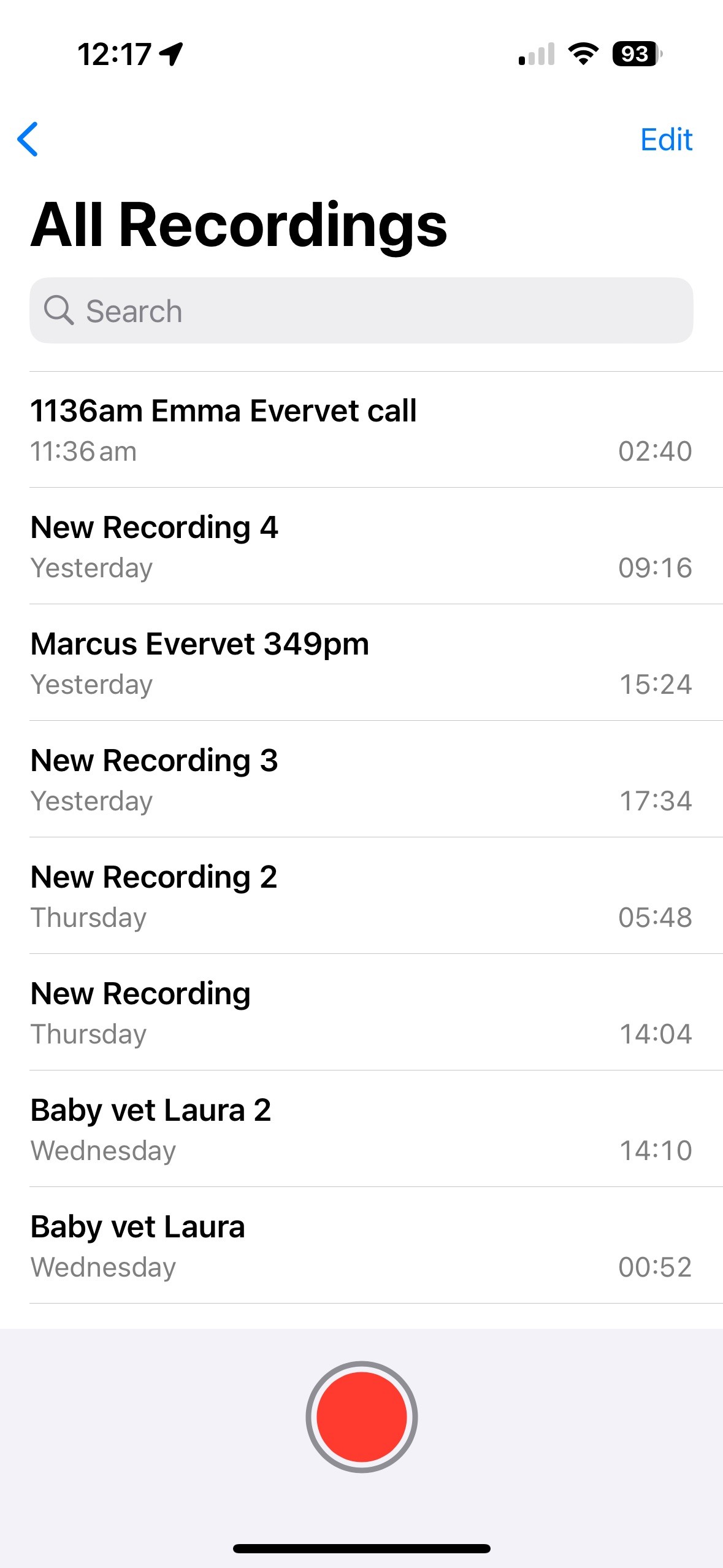Choose the New Recording 3 entry
The height and width of the screenshot is (1568, 723).
click(x=361, y=779)
